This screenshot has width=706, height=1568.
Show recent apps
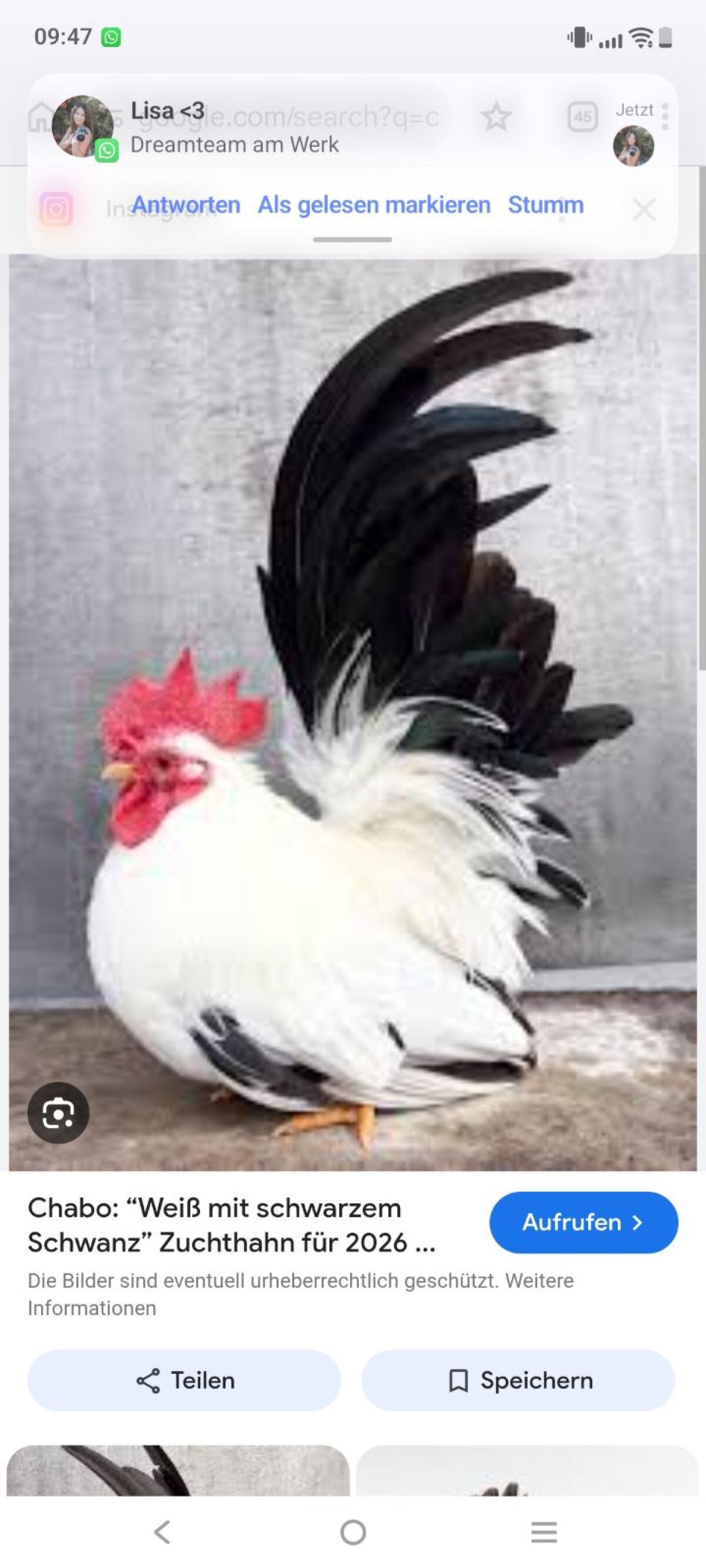tap(544, 1532)
